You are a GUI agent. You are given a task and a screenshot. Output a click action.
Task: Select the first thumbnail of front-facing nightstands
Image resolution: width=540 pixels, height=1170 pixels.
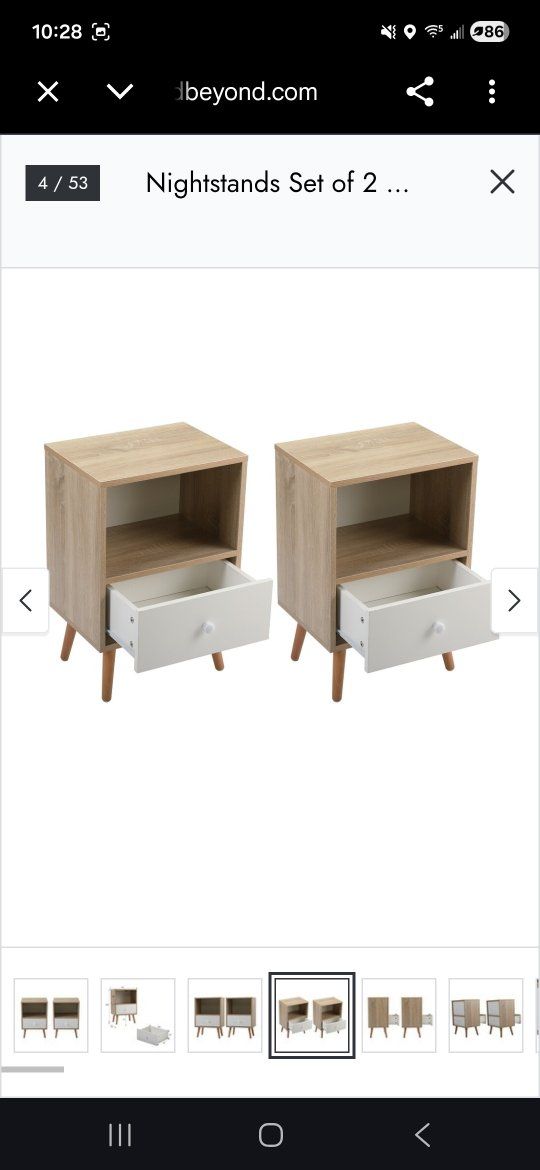pyautogui.click(x=51, y=1015)
